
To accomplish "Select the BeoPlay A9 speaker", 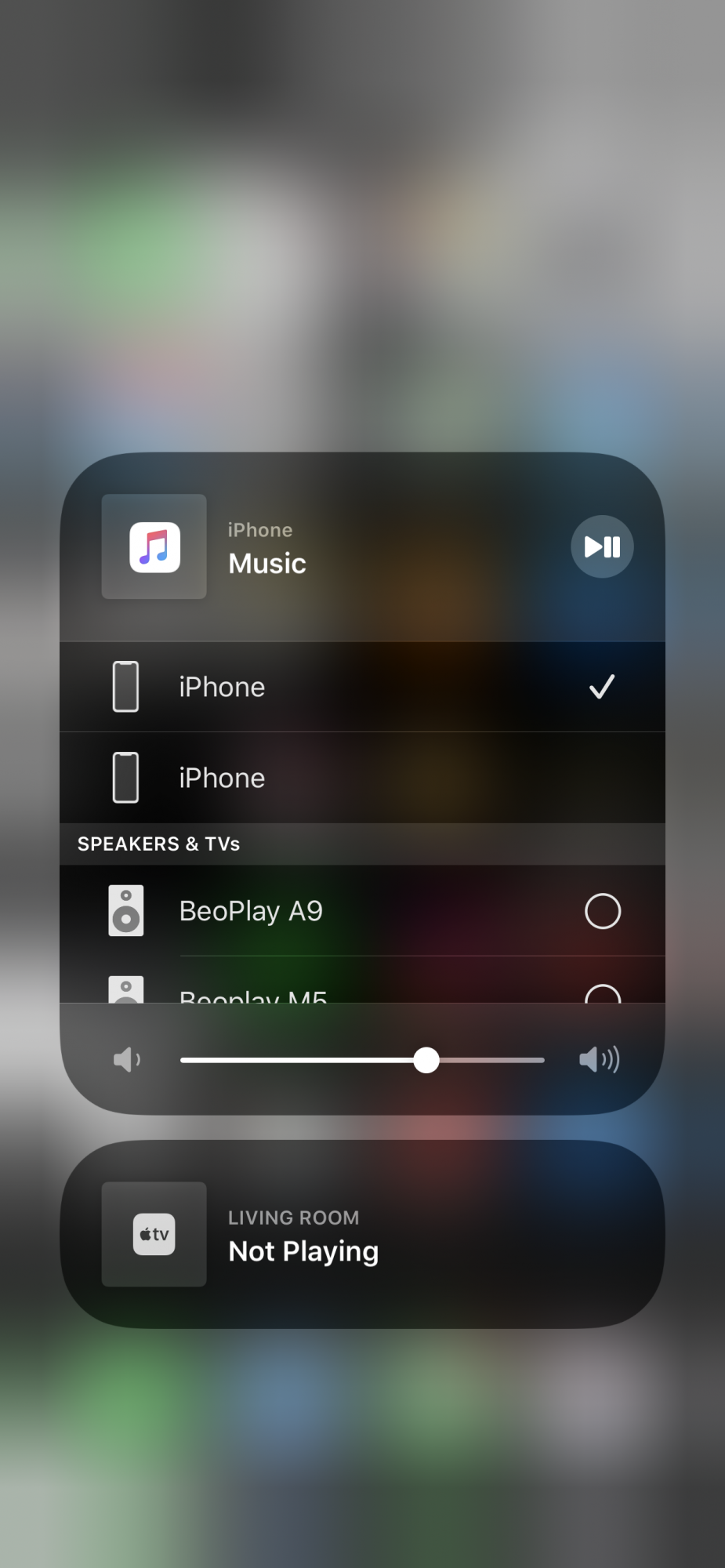I will (x=362, y=911).
